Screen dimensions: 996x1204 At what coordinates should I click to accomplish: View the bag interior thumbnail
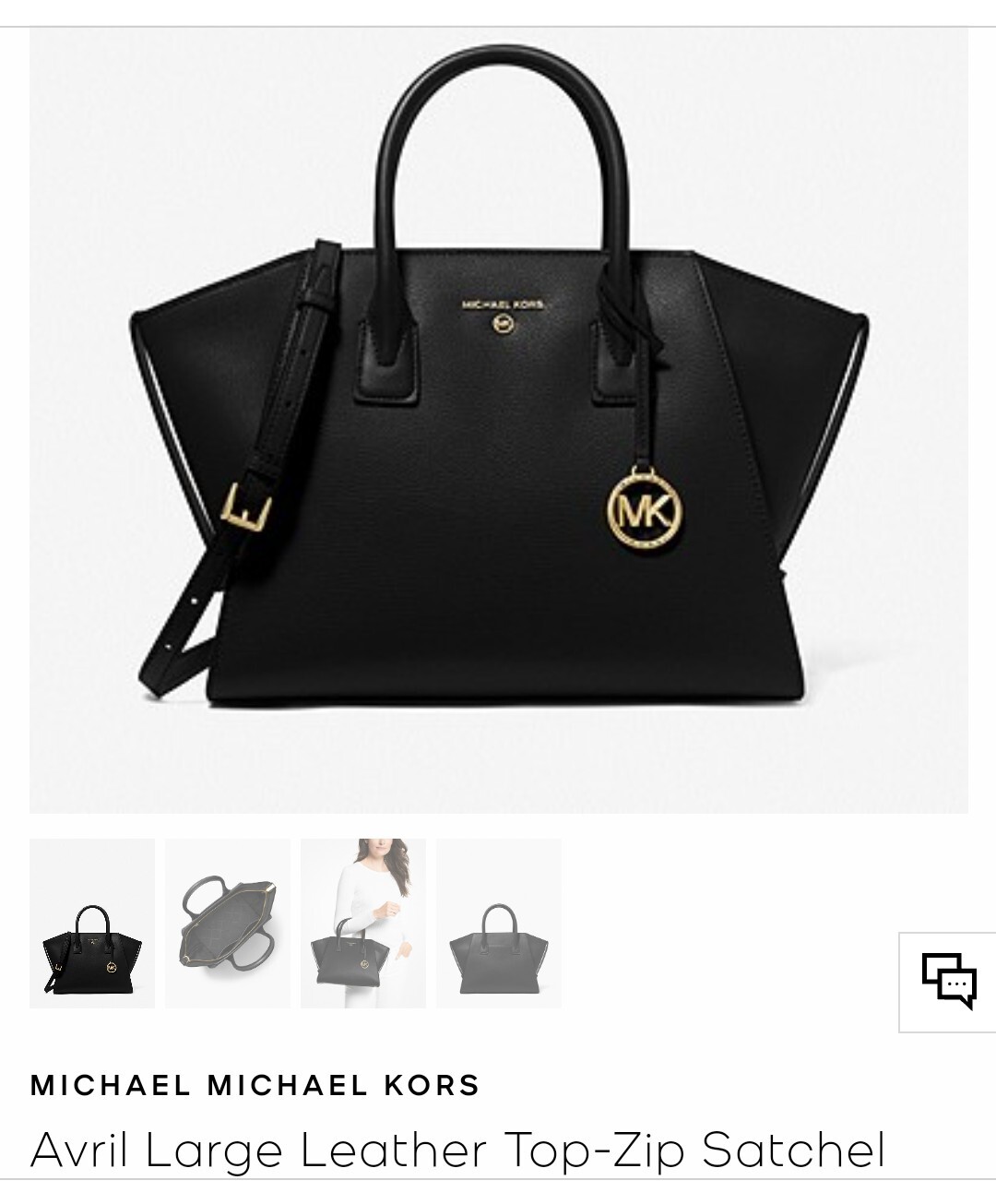point(228,924)
